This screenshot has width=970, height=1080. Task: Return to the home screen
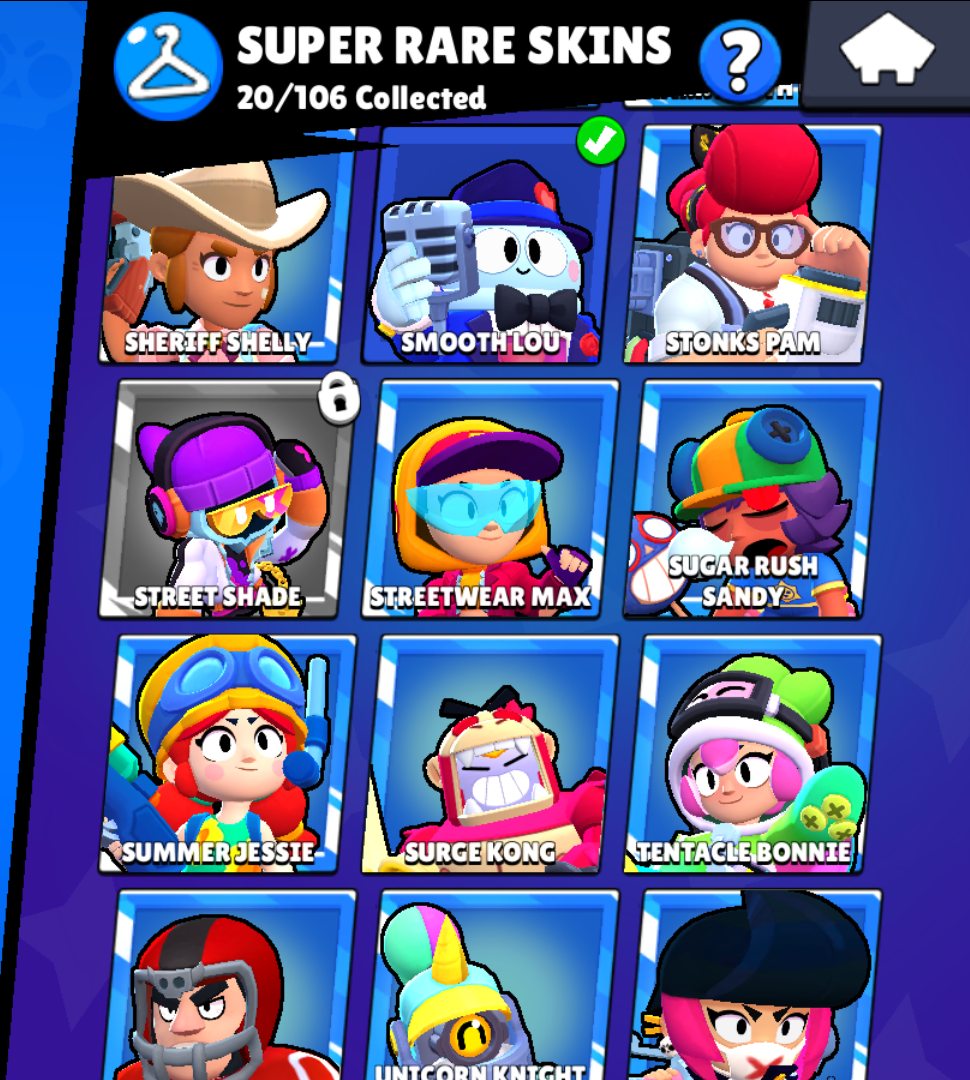pyautogui.click(x=887, y=52)
